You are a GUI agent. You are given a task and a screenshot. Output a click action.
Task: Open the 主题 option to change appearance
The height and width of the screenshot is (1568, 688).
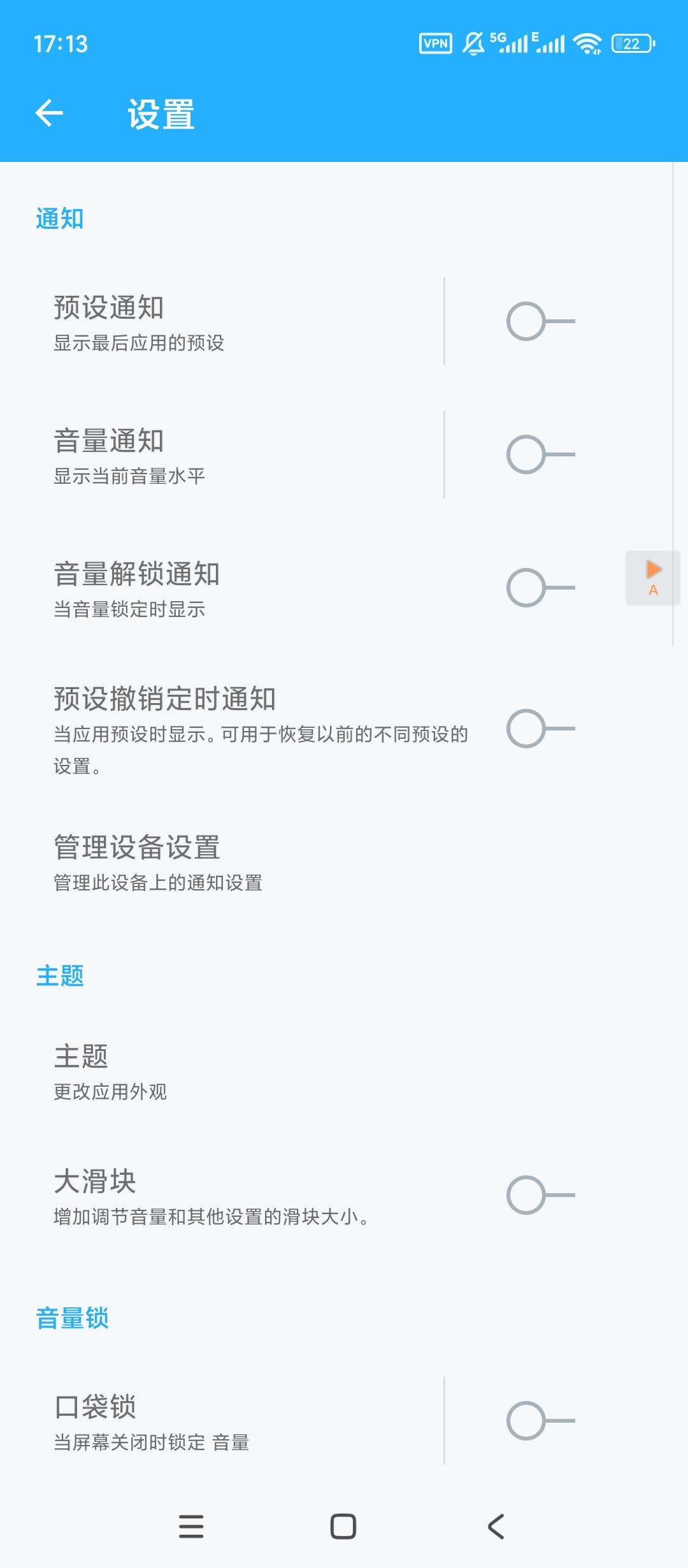click(255, 1071)
